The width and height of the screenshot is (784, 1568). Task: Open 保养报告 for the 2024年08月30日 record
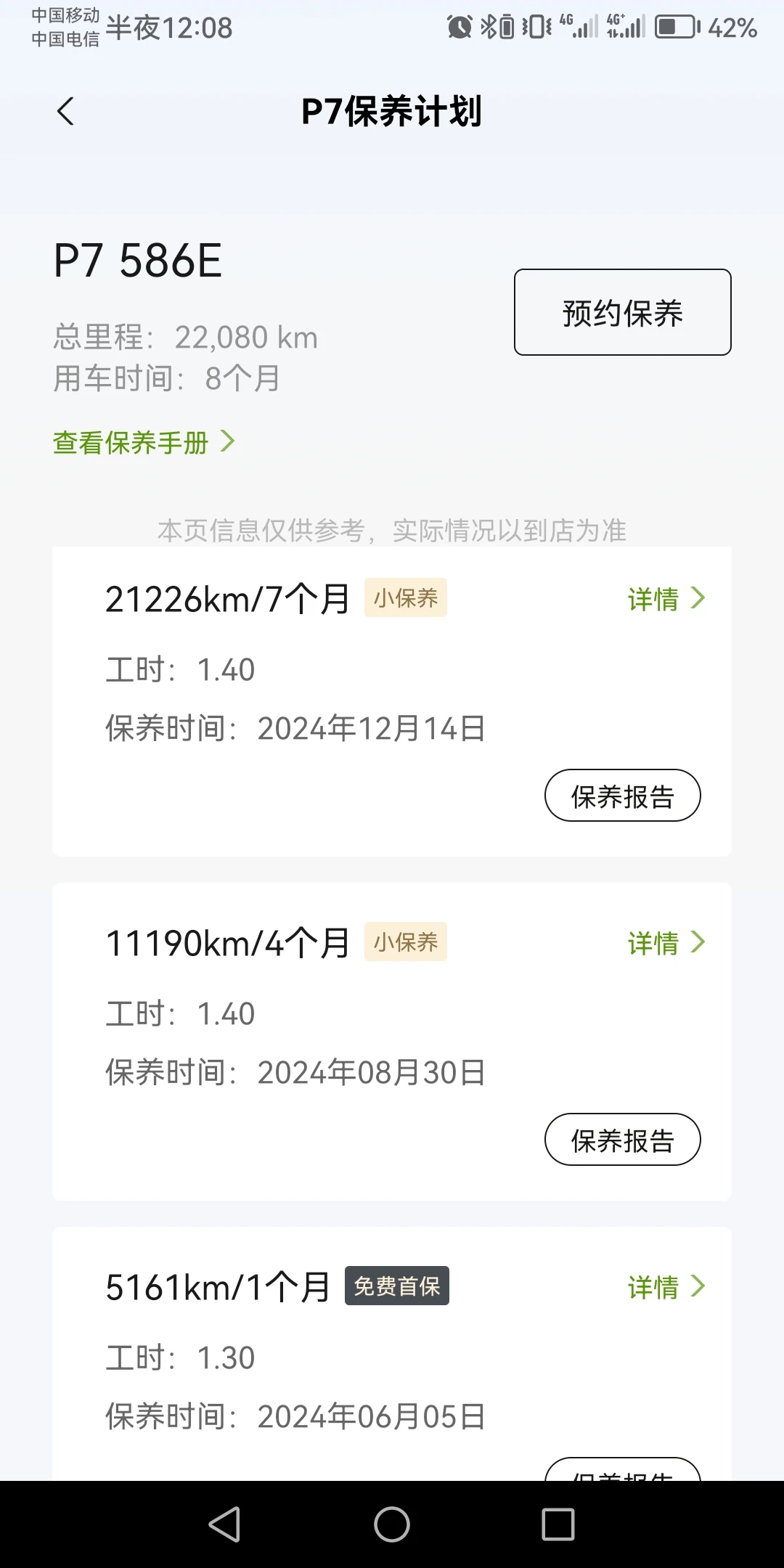(x=623, y=1140)
